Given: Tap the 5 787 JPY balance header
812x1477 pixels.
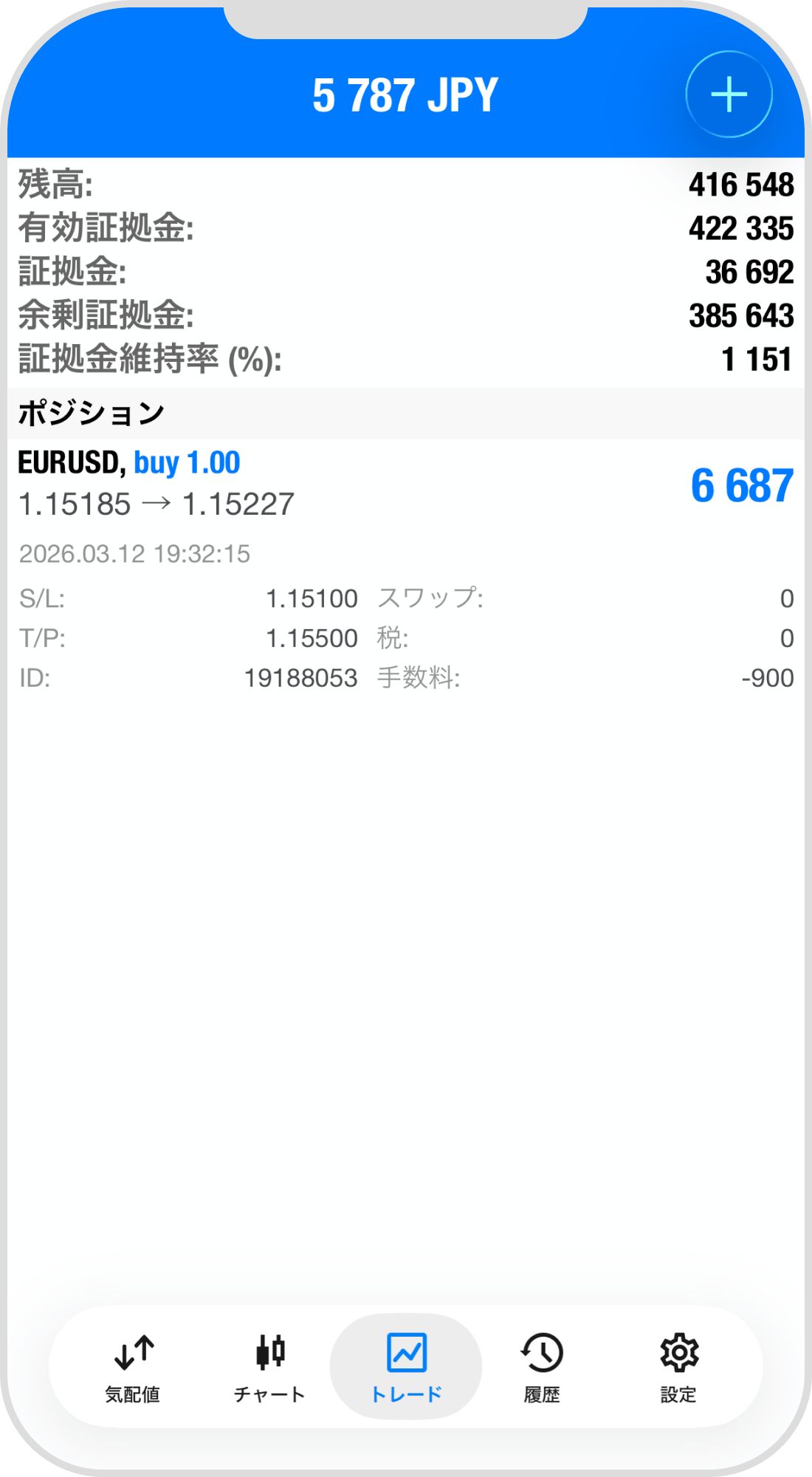Looking at the screenshot, I should tap(406, 92).
